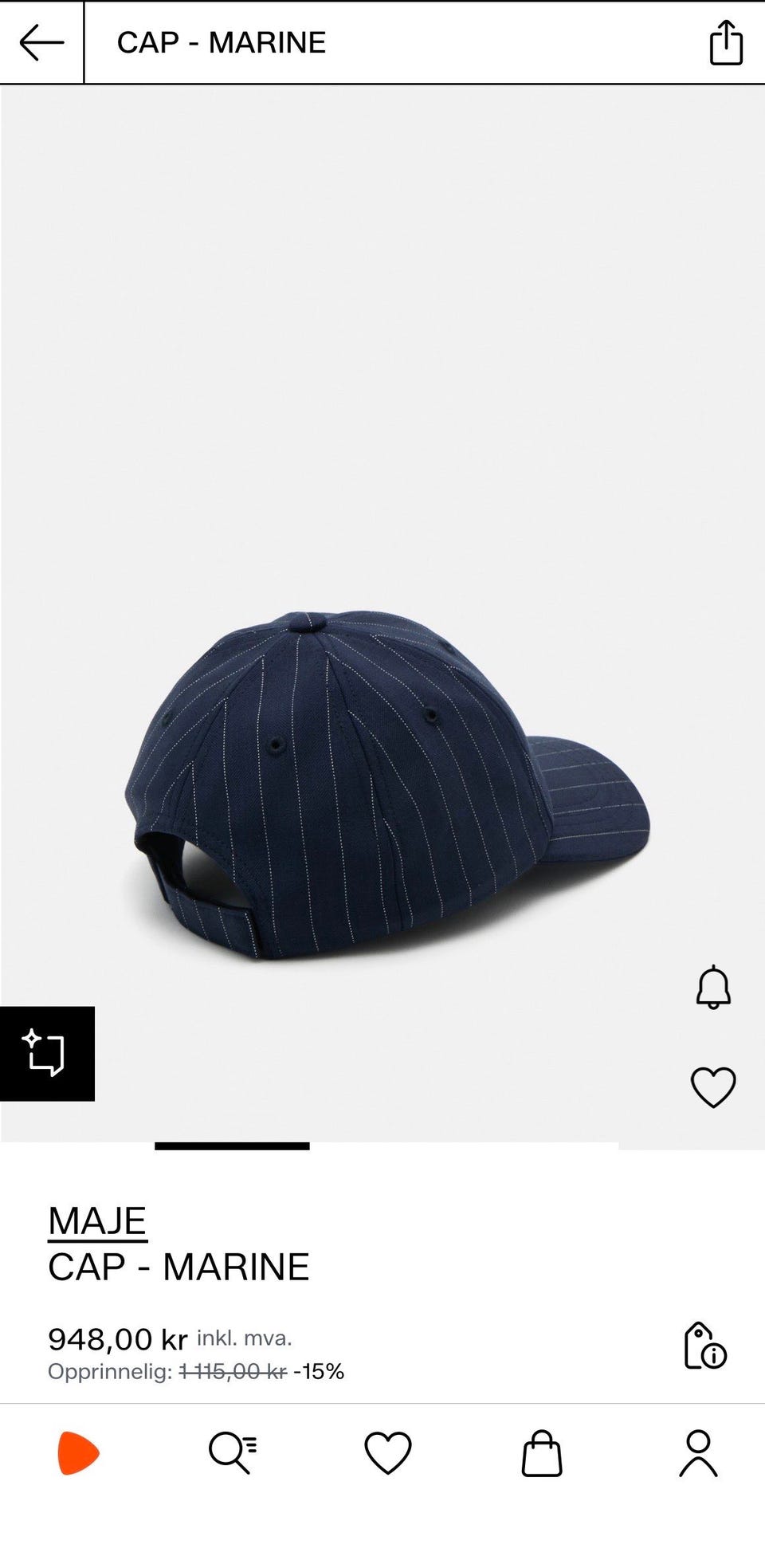Open the shopping bag tab
The width and height of the screenshot is (765, 1568).
(x=542, y=1452)
